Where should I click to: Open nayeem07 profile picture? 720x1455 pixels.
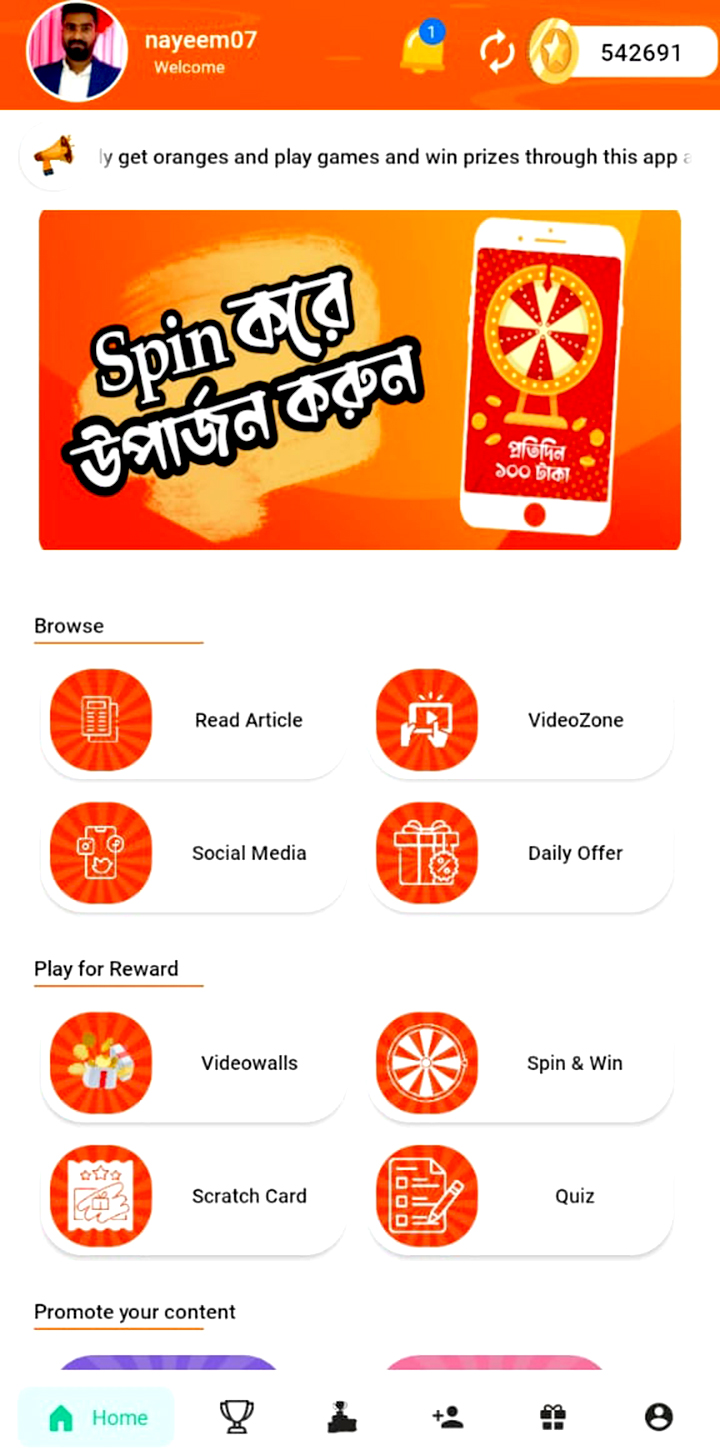77,53
